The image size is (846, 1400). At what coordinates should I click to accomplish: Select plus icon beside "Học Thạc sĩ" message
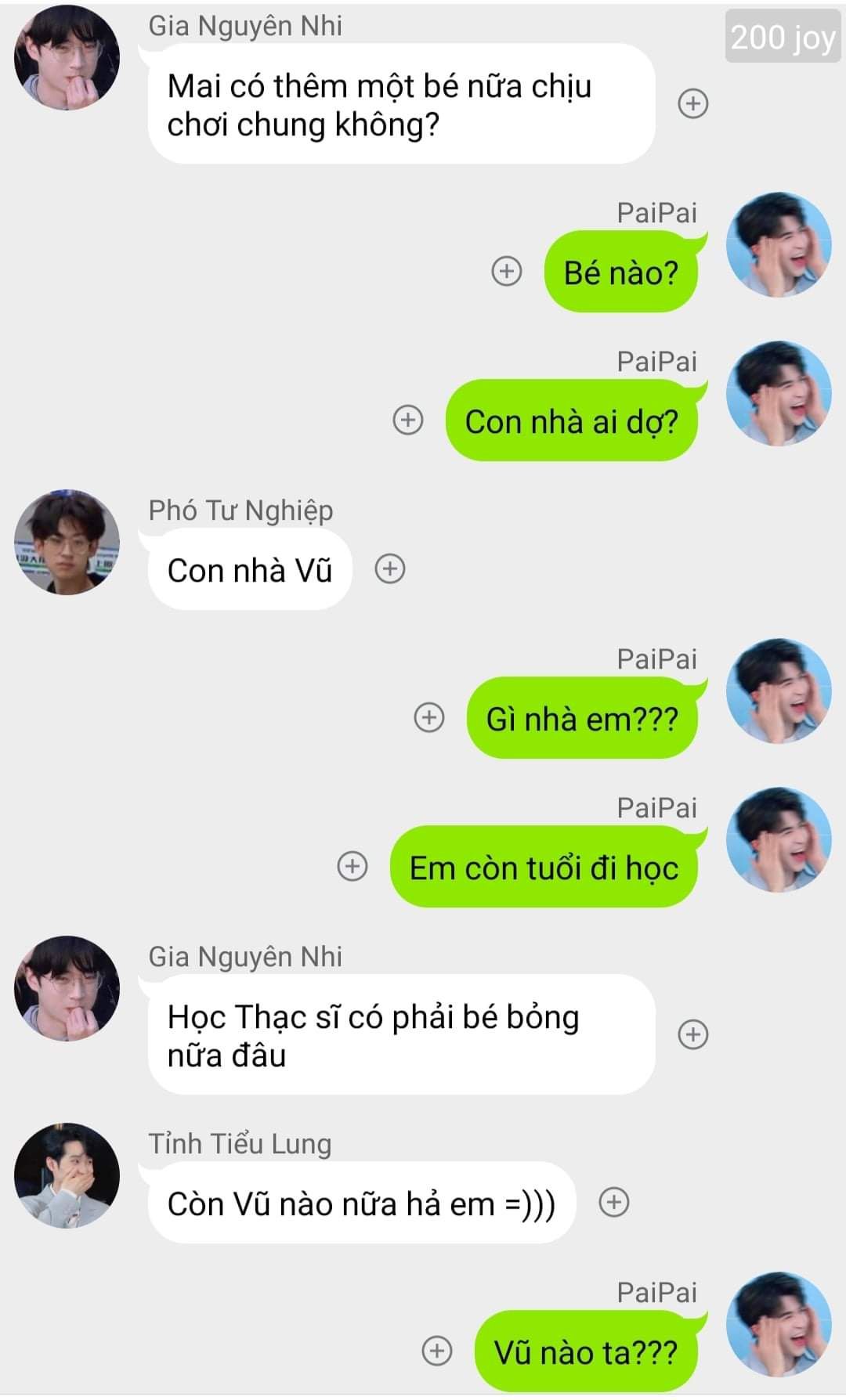pyautogui.click(x=692, y=1034)
